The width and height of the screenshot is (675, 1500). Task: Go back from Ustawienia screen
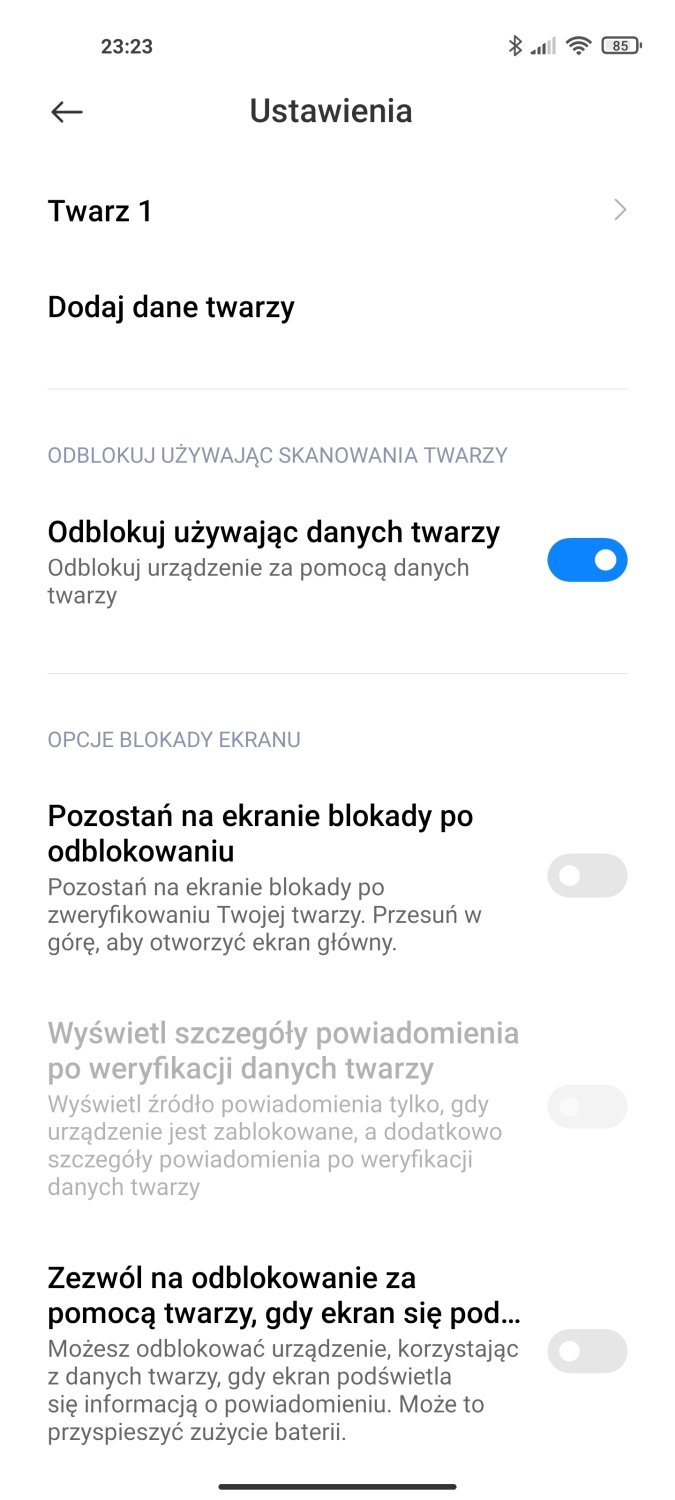(x=66, y=111)
